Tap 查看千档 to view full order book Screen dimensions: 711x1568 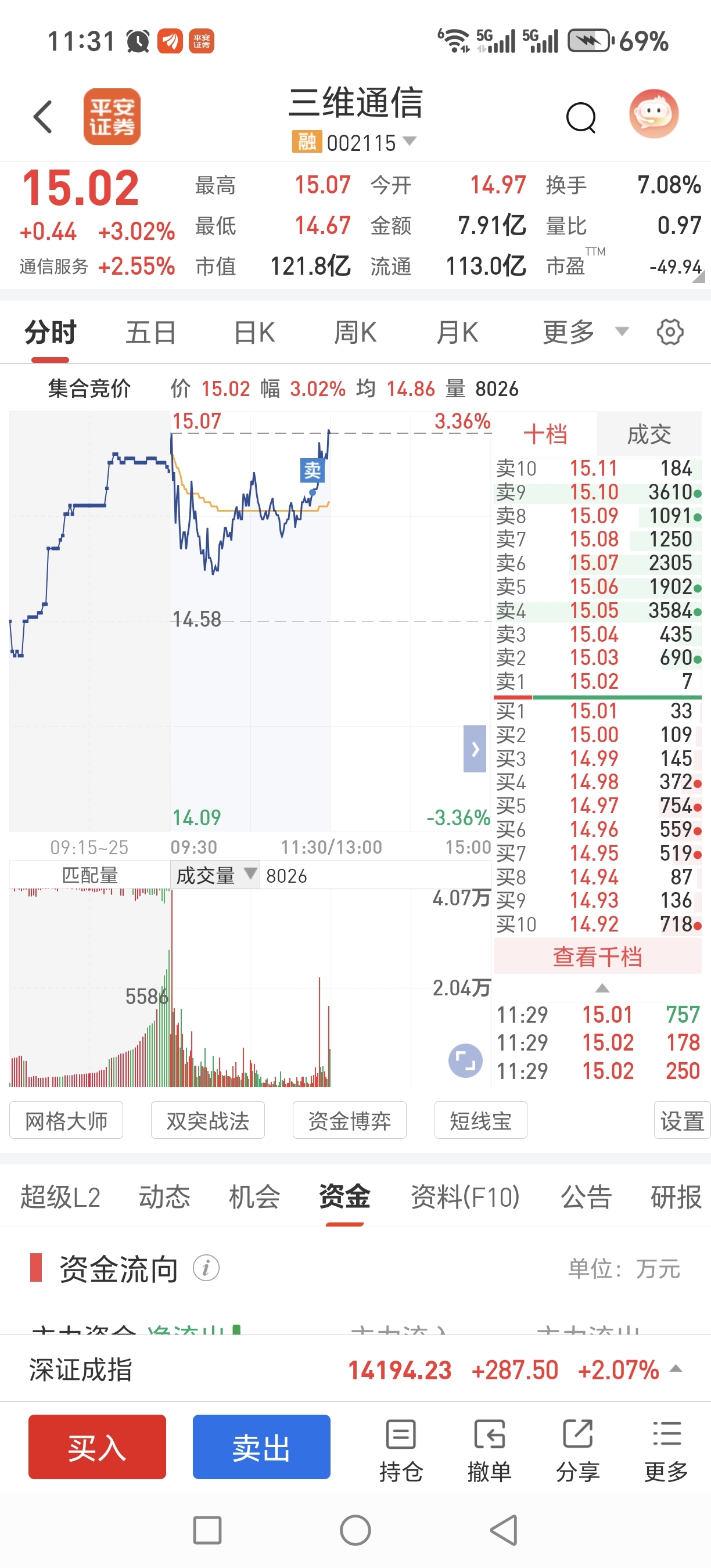coord(597,957)
